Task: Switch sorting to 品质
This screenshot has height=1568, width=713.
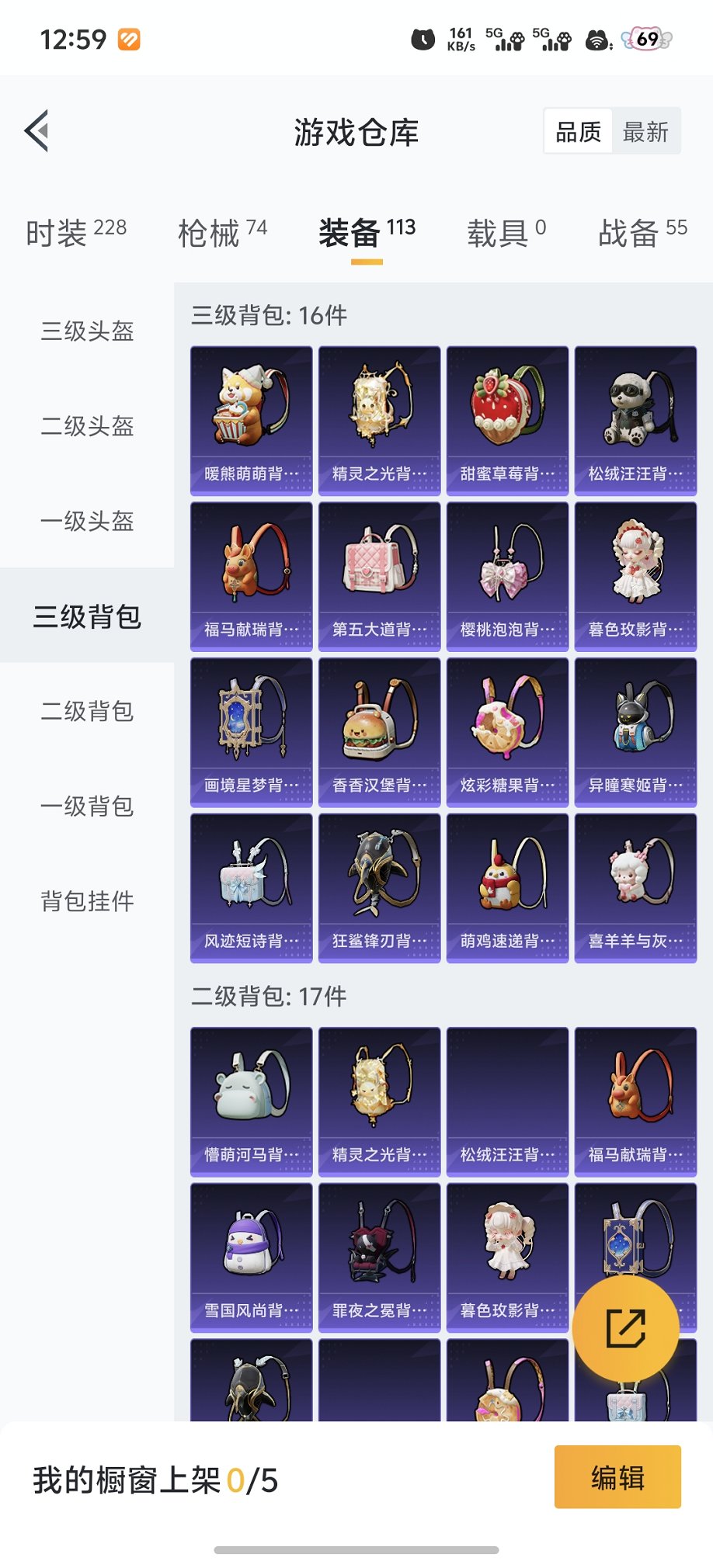Action: [576, 130]
